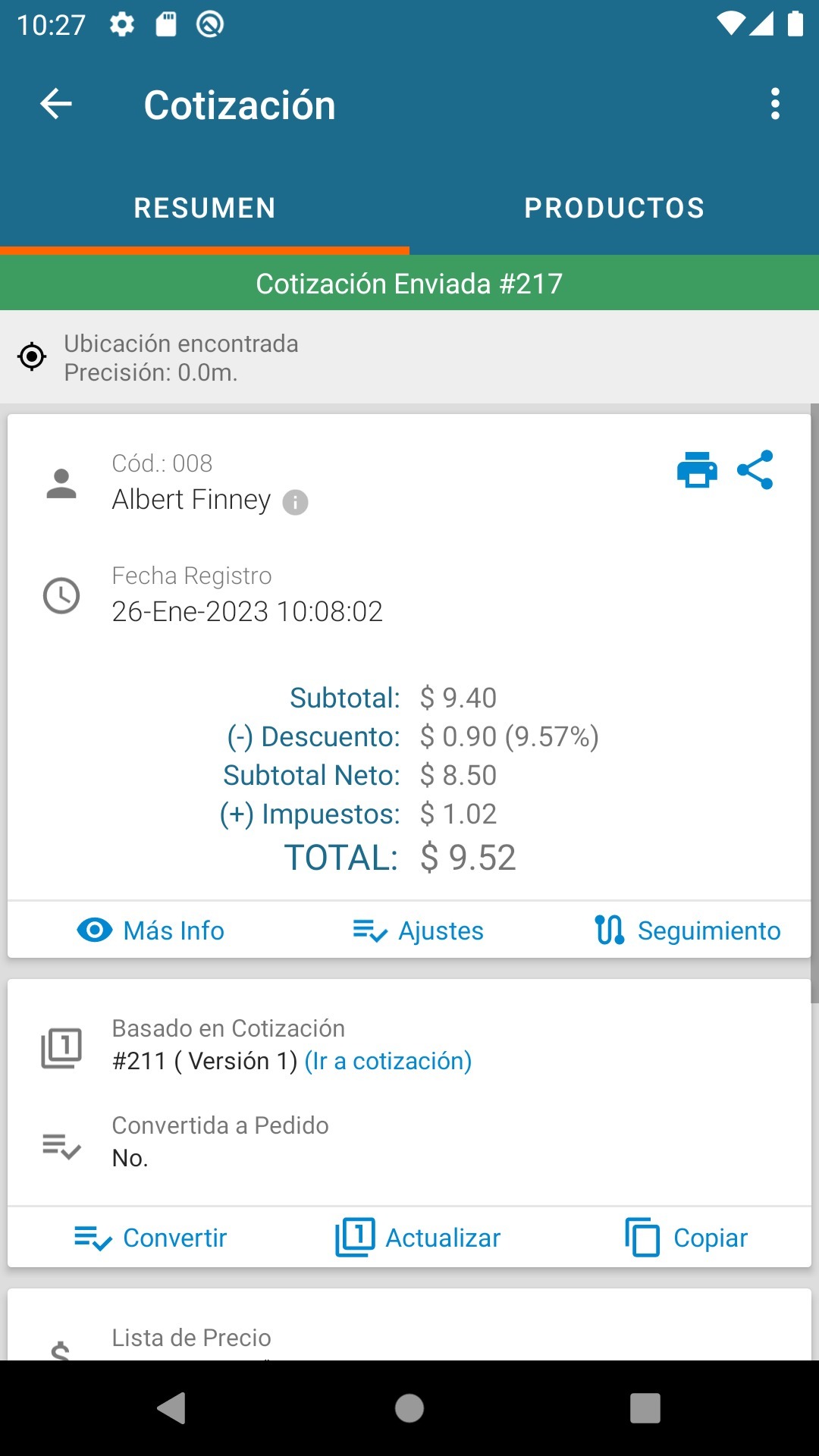This screenshot has height=1456, width=819.
Task: Open Más Info details
Action: (150, 930)
